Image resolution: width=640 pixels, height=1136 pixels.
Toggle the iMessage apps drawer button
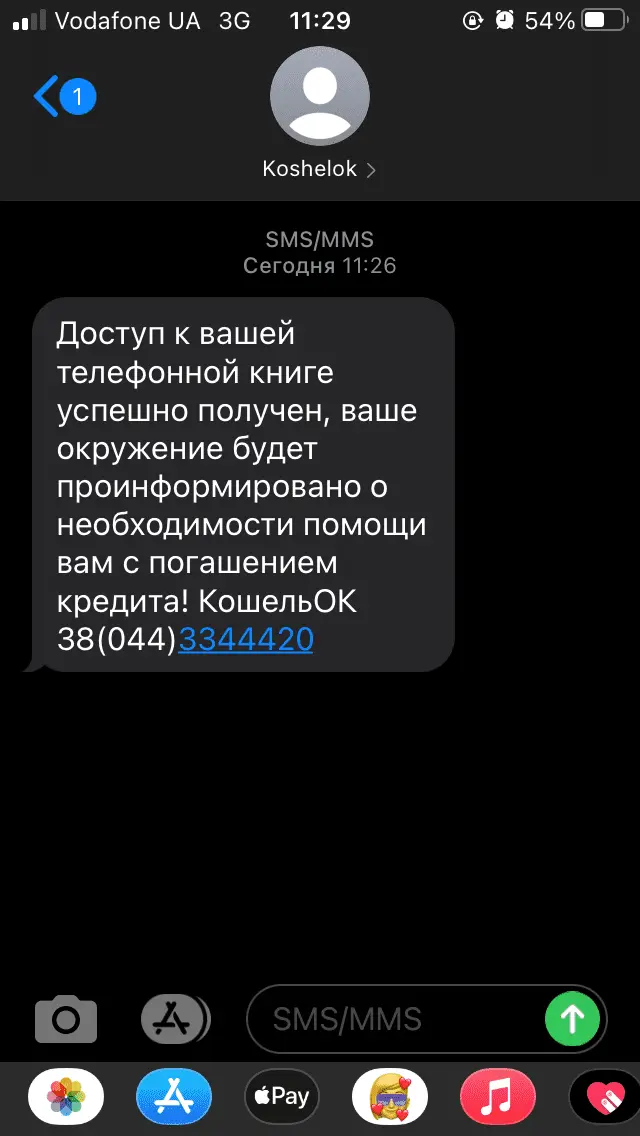174,1019
